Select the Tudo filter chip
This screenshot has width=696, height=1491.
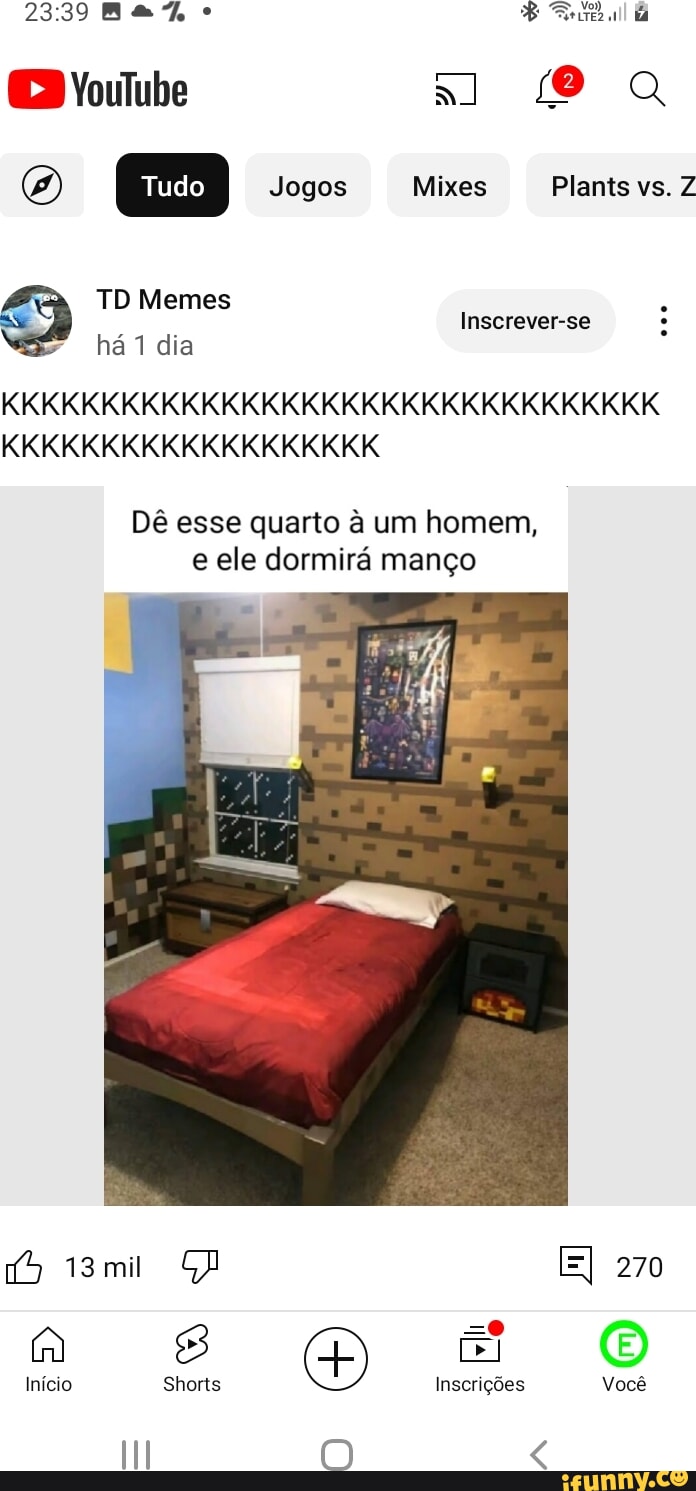172,185
